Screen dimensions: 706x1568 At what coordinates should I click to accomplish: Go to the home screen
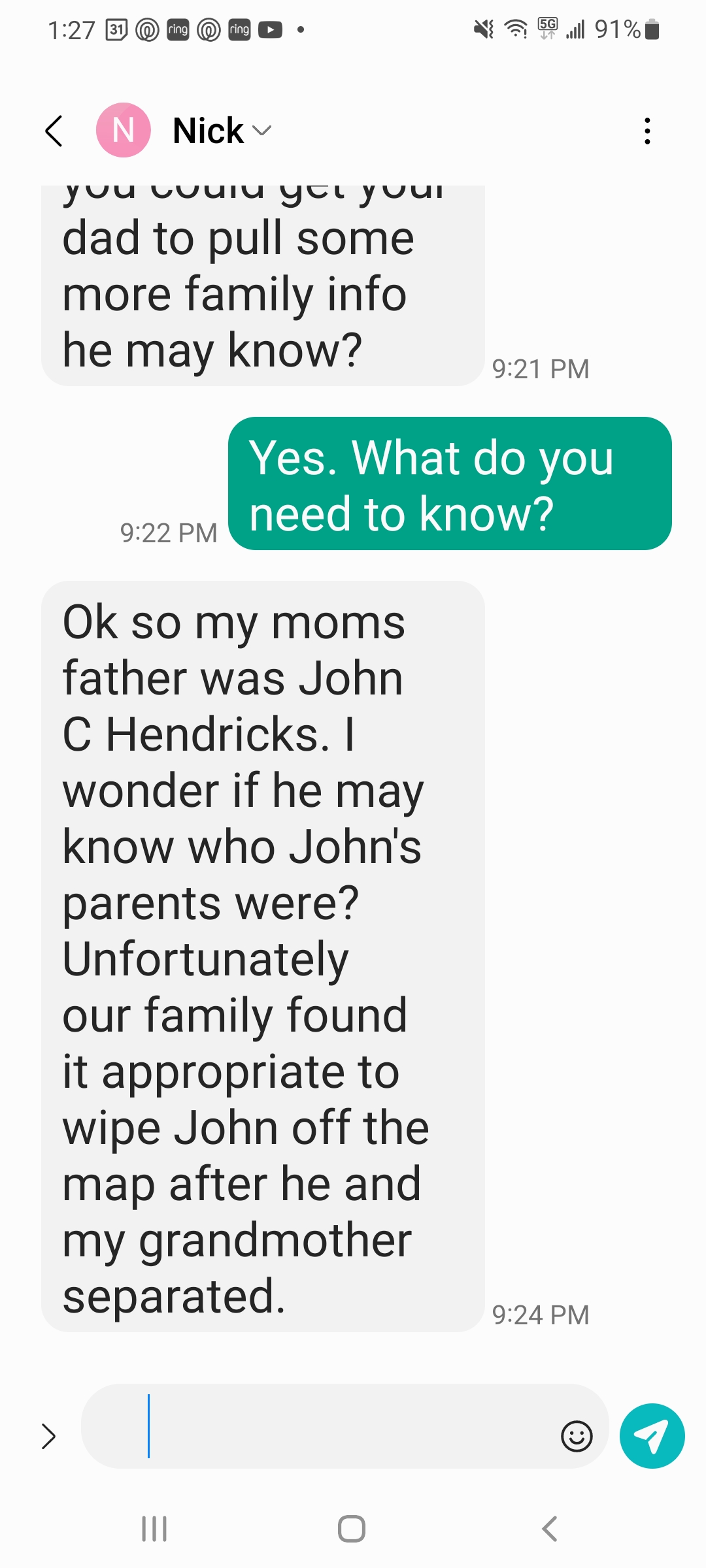tap(352, 1529)
